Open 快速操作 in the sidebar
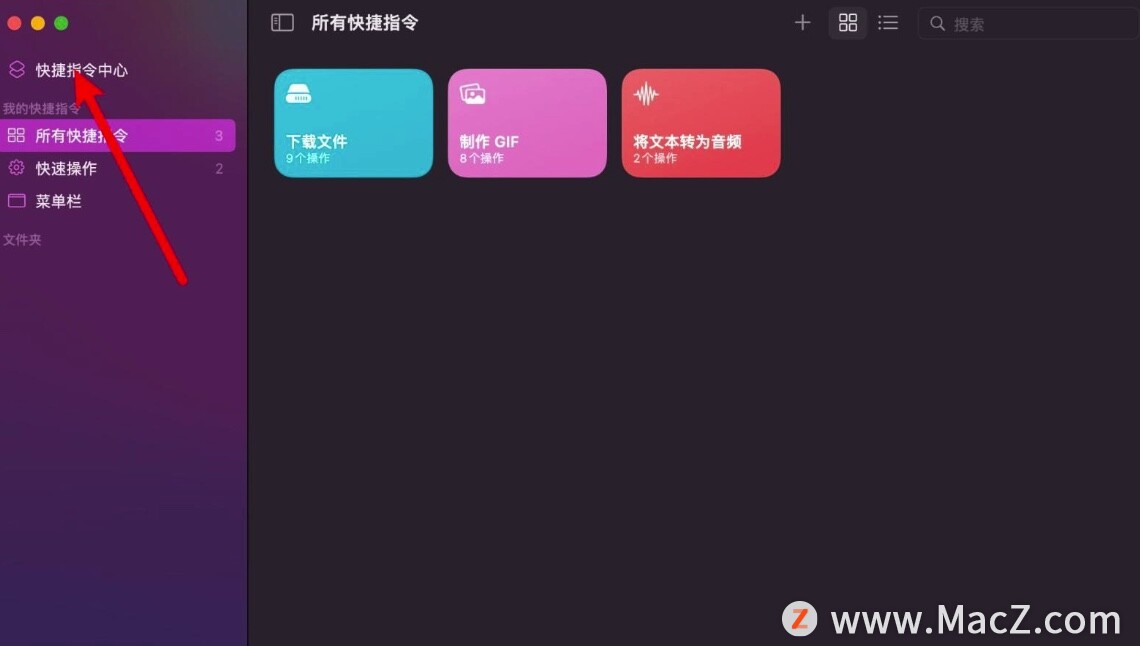This screenshot has height=646, width=1140. (66, 169)
